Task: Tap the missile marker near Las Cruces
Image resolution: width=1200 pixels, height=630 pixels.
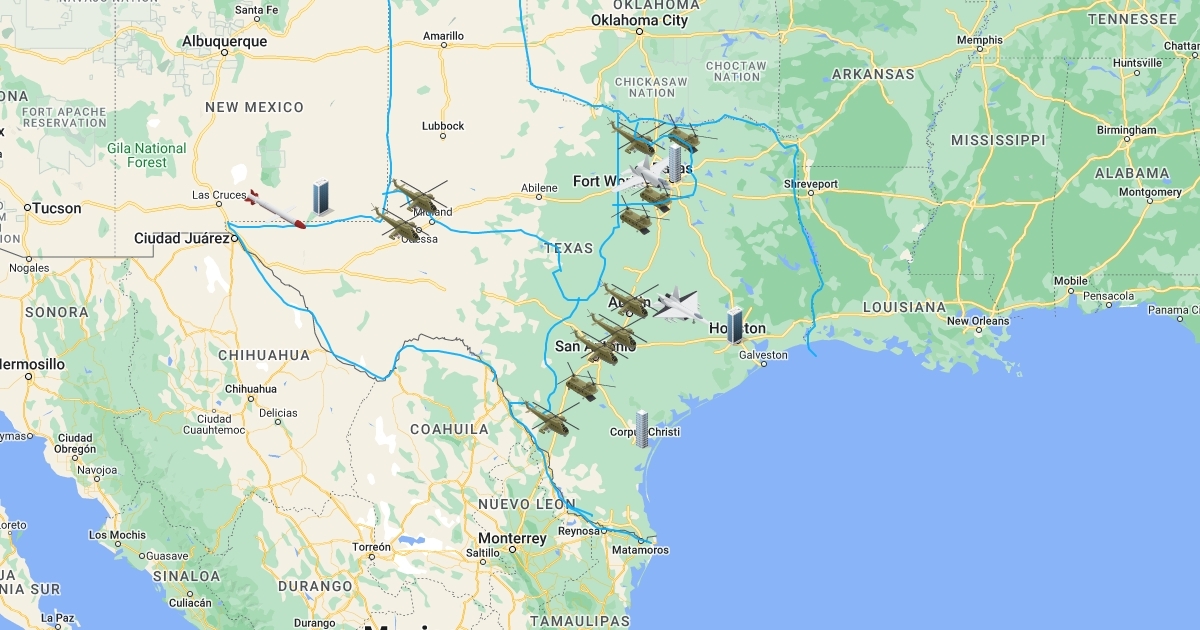Action: 273,209
